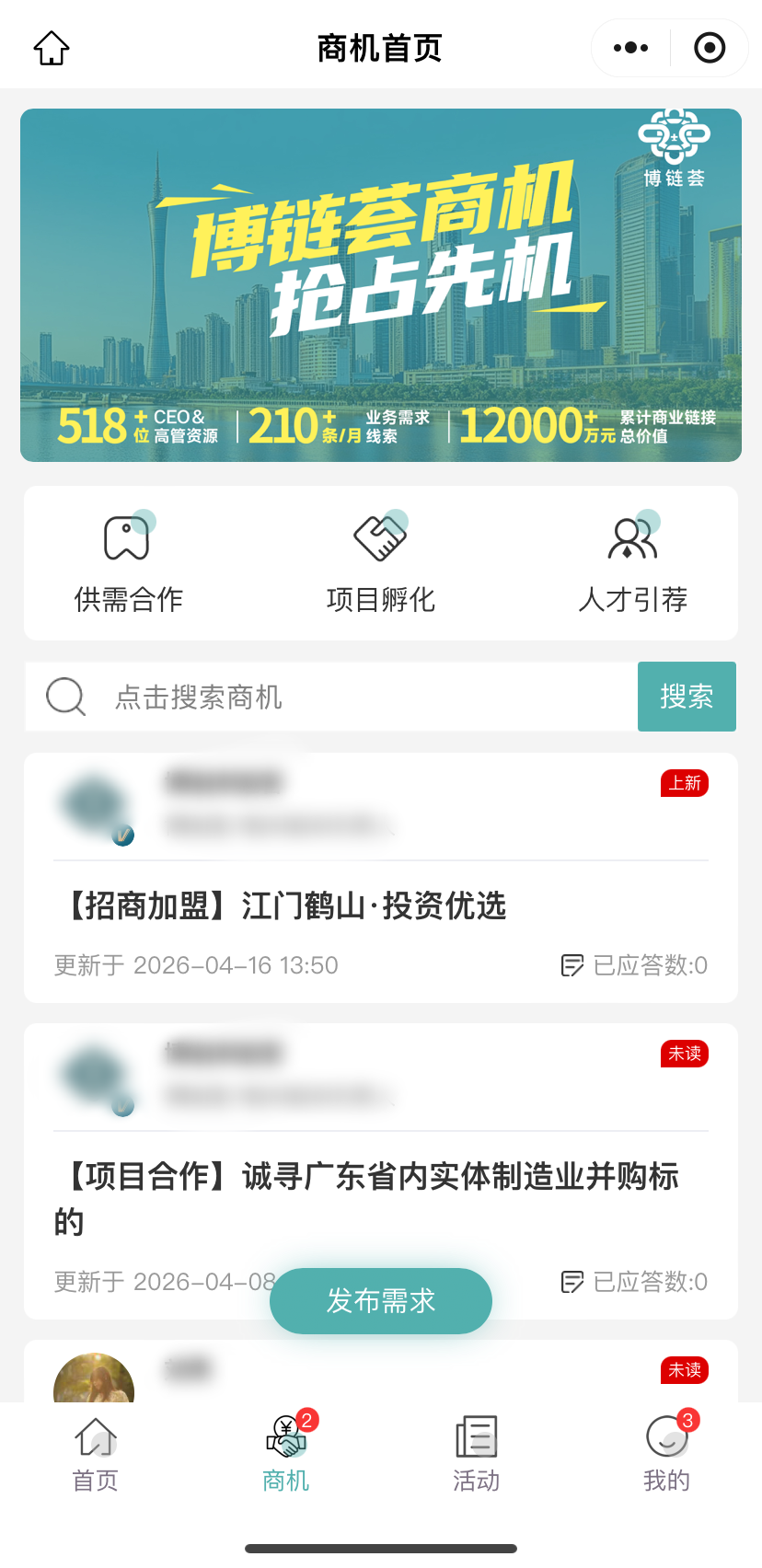
Task: Open 供需合作 category
Action: (x=128, y=562)
